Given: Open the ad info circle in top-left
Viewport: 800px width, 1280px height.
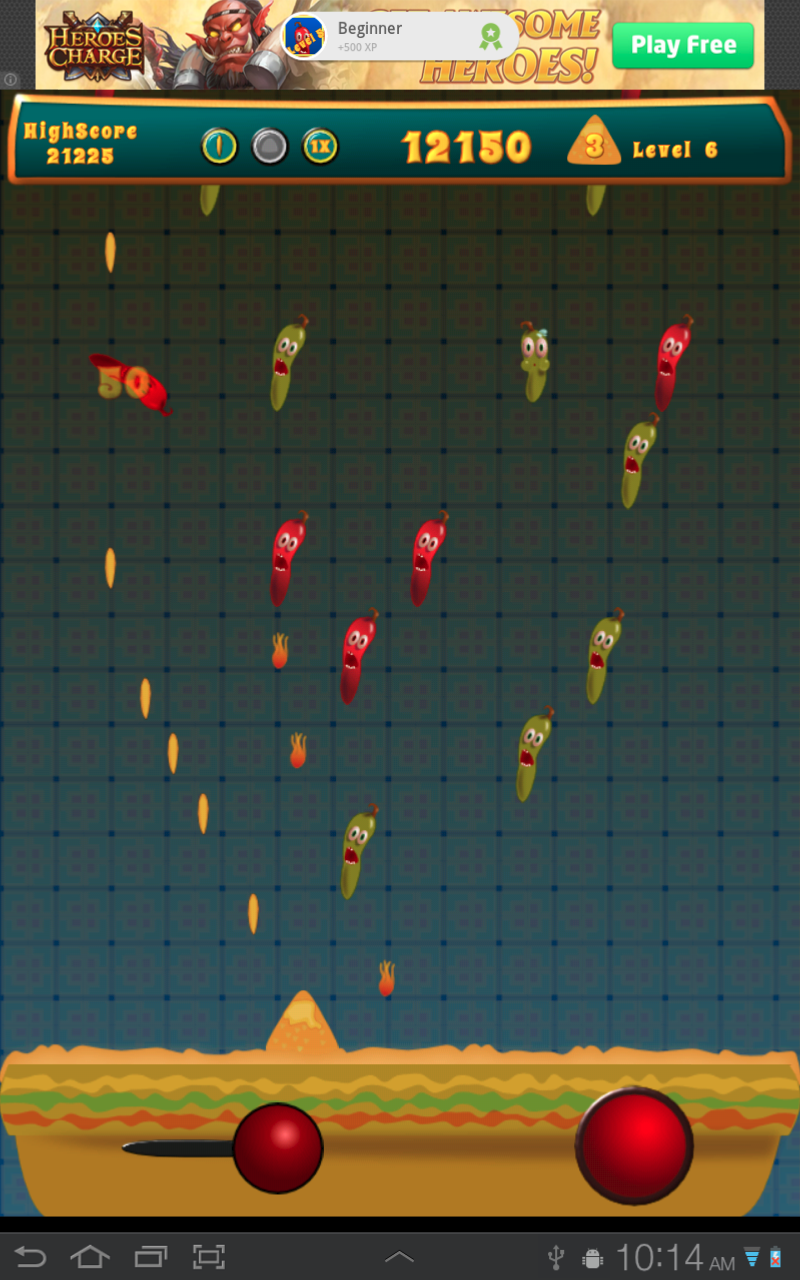Looking at the screenshot, I should (10, 79).
